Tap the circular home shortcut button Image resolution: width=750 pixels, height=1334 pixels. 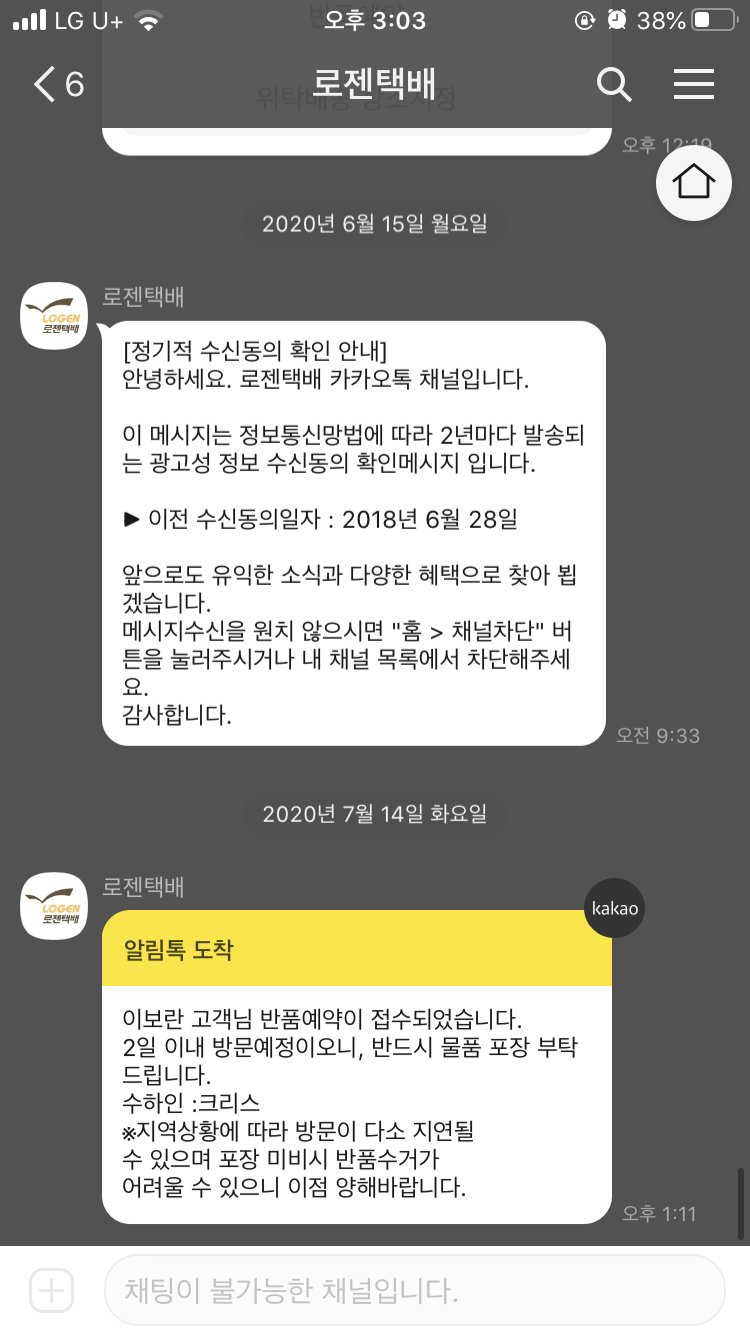tap(694, 183)
